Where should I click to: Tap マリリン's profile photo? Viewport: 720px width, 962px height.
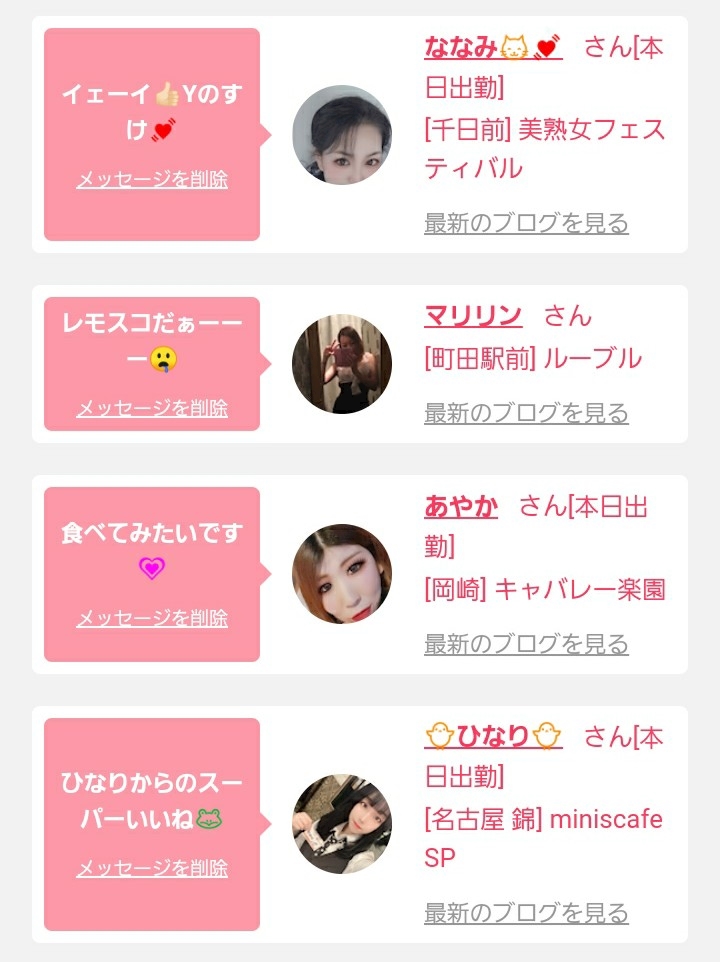tap(342, 364)
